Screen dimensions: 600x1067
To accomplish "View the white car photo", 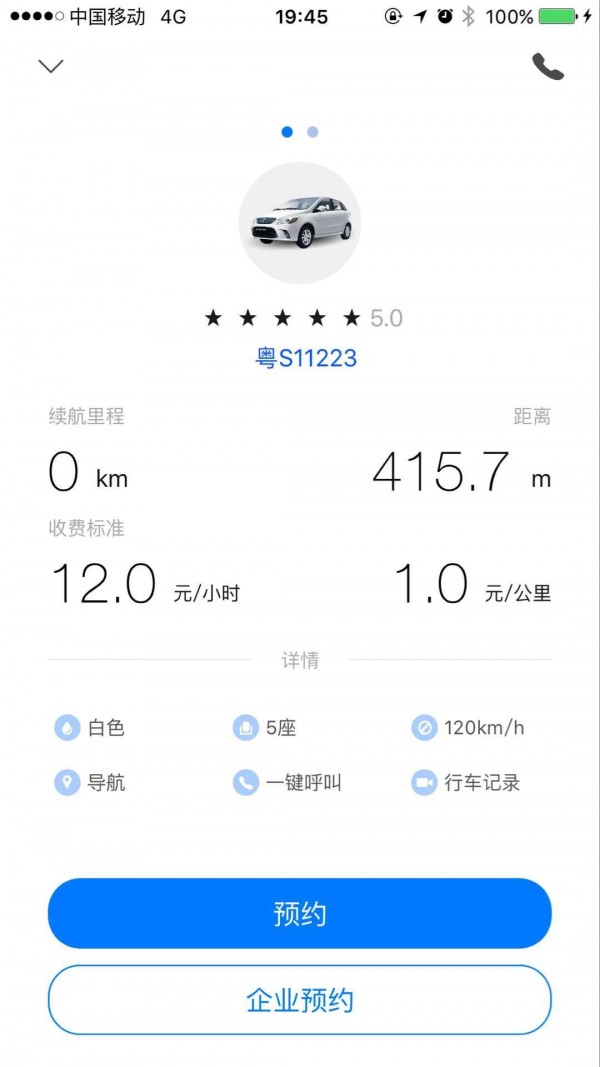I will [300, 223].
